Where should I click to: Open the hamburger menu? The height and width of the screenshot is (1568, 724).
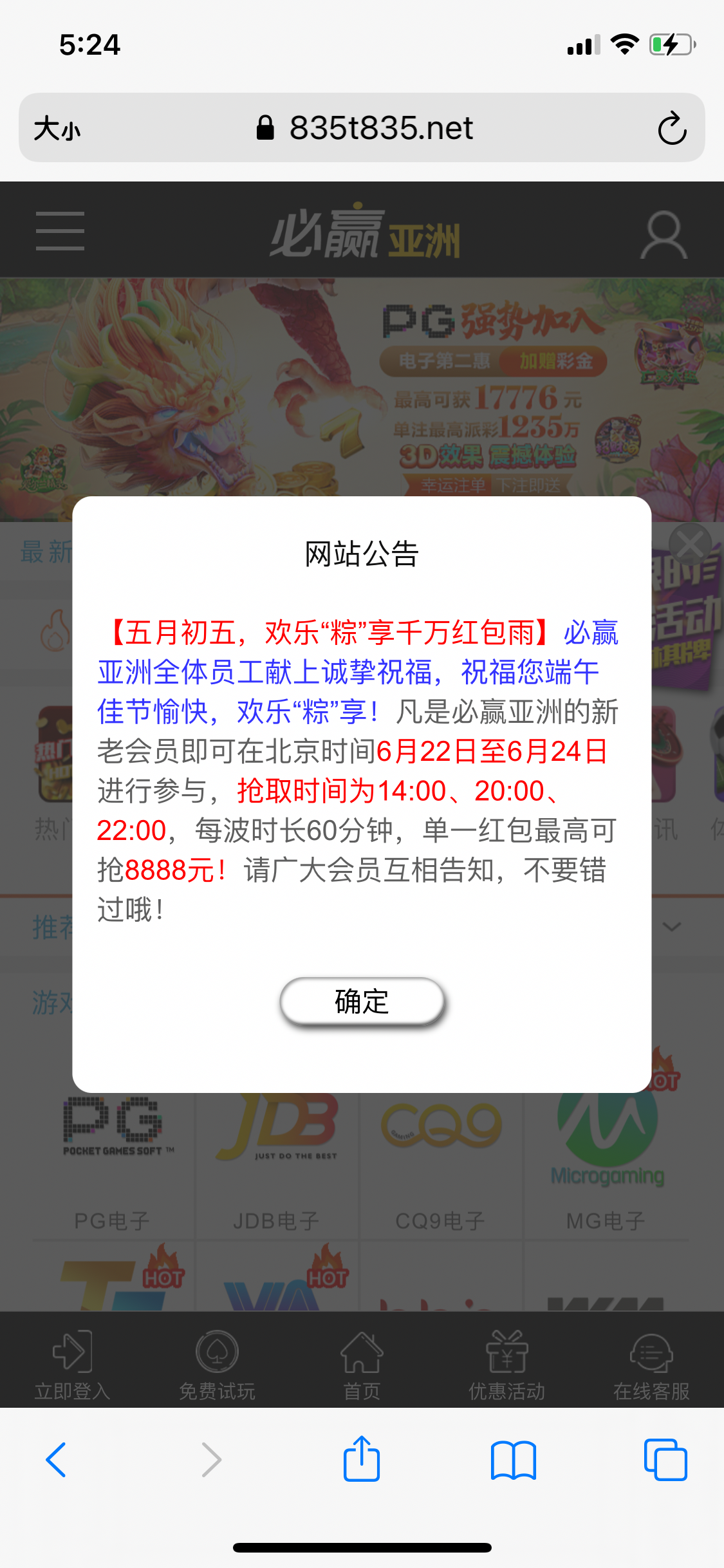(60, 230)
